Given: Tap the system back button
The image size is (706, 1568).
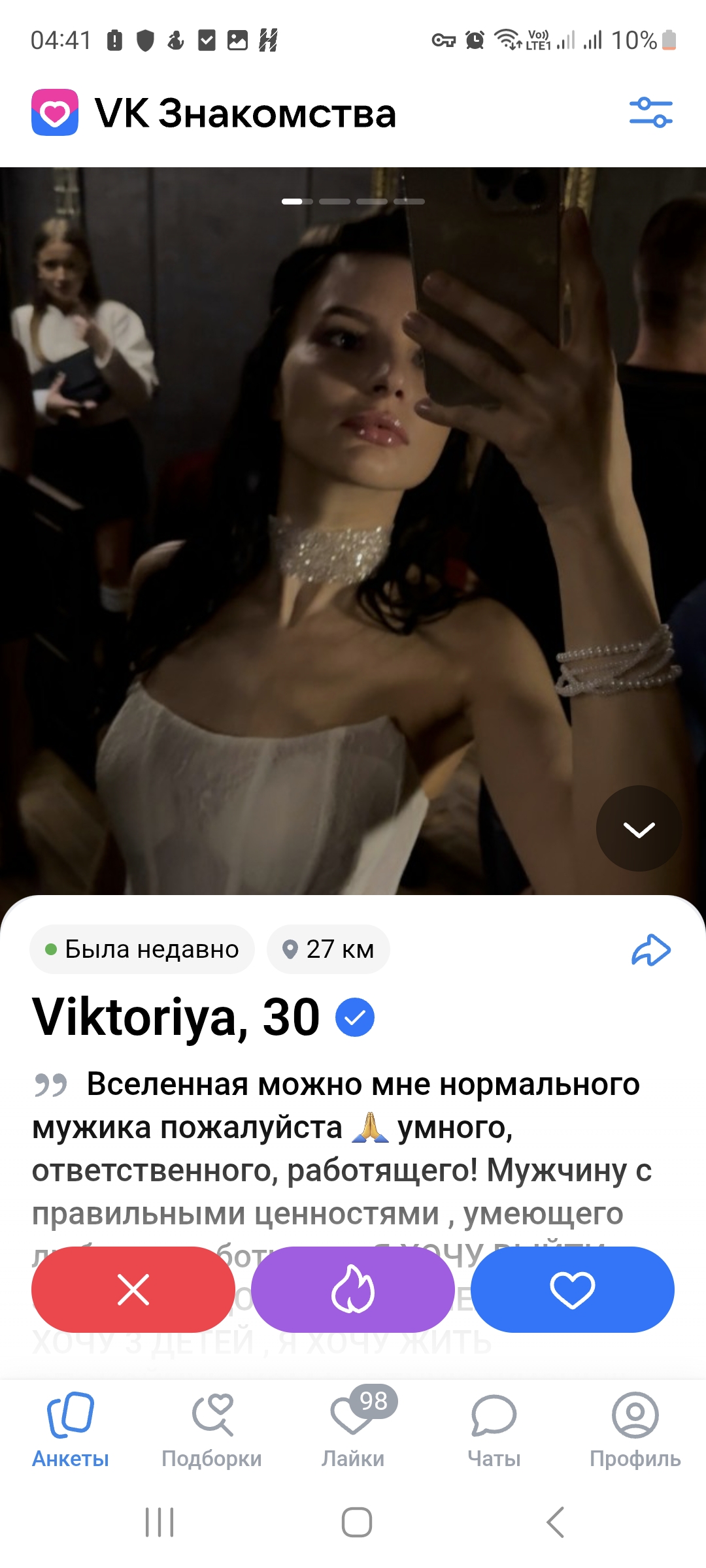Looking at the screenshot, I should pyautogui.click(x=555, y=1522).
